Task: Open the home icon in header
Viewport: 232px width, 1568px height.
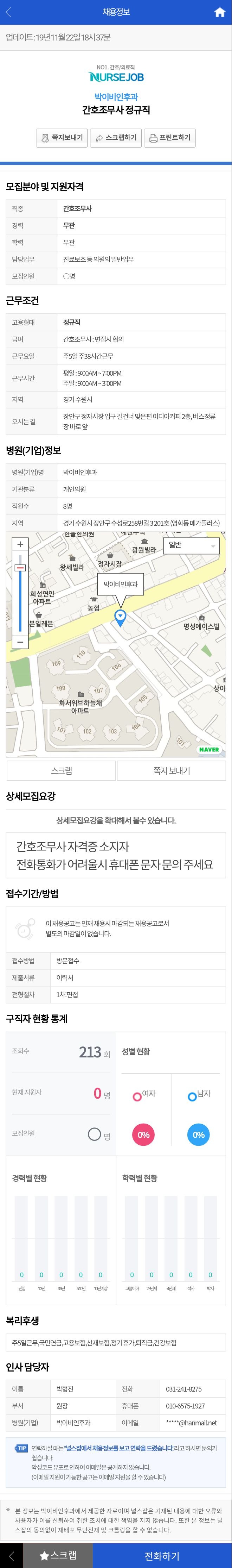Action: pos(220,12)
